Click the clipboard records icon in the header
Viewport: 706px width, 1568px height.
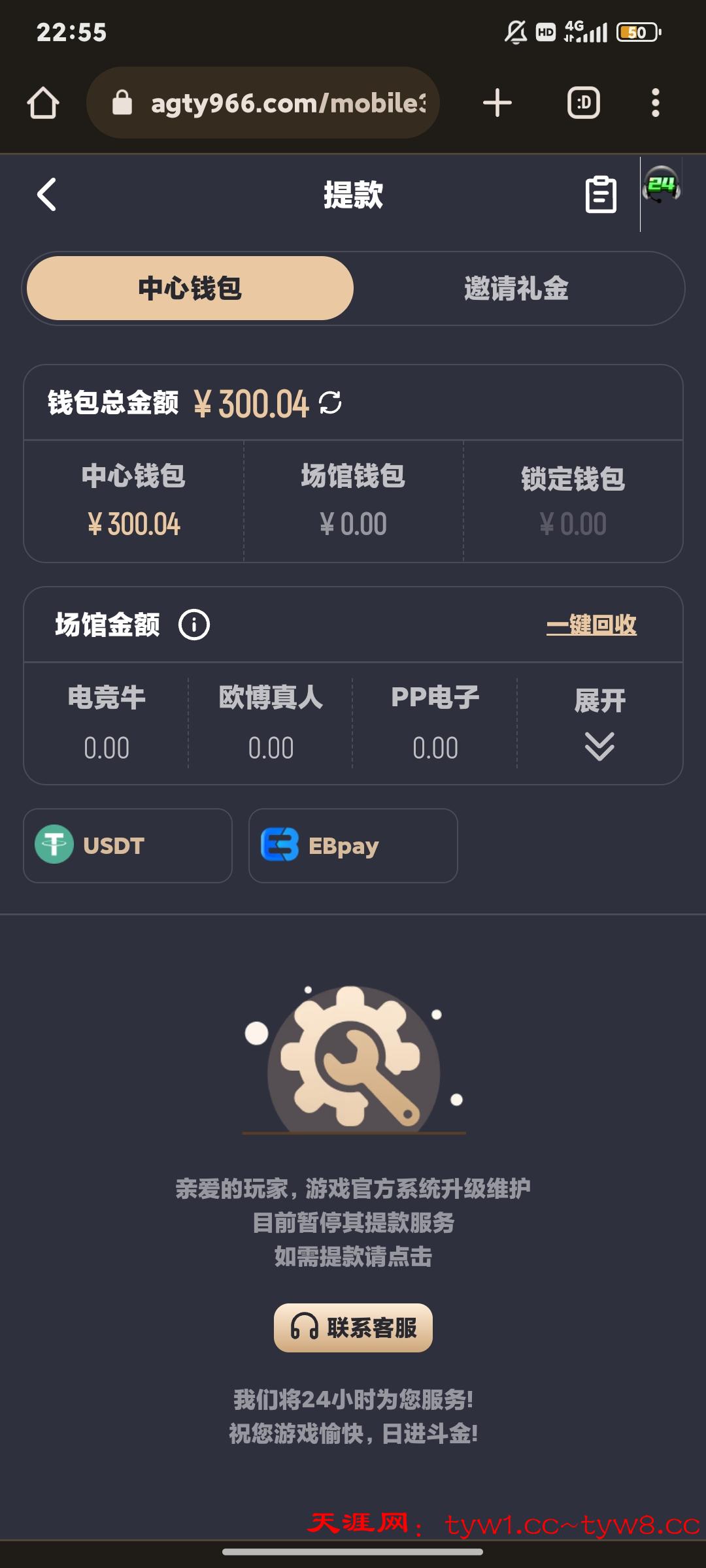[602, 193]
